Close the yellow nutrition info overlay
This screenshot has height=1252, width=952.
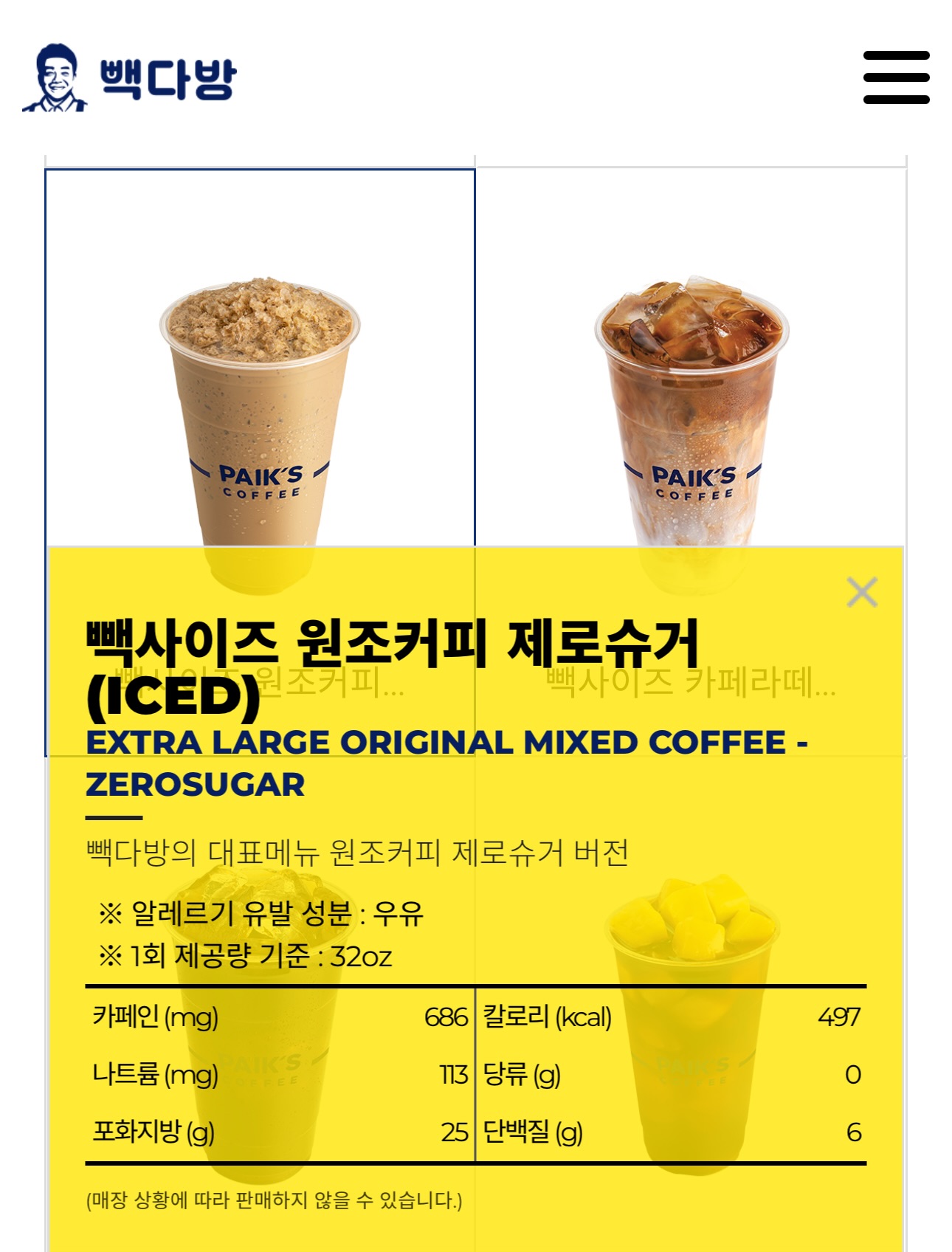[x=861, y=592]
